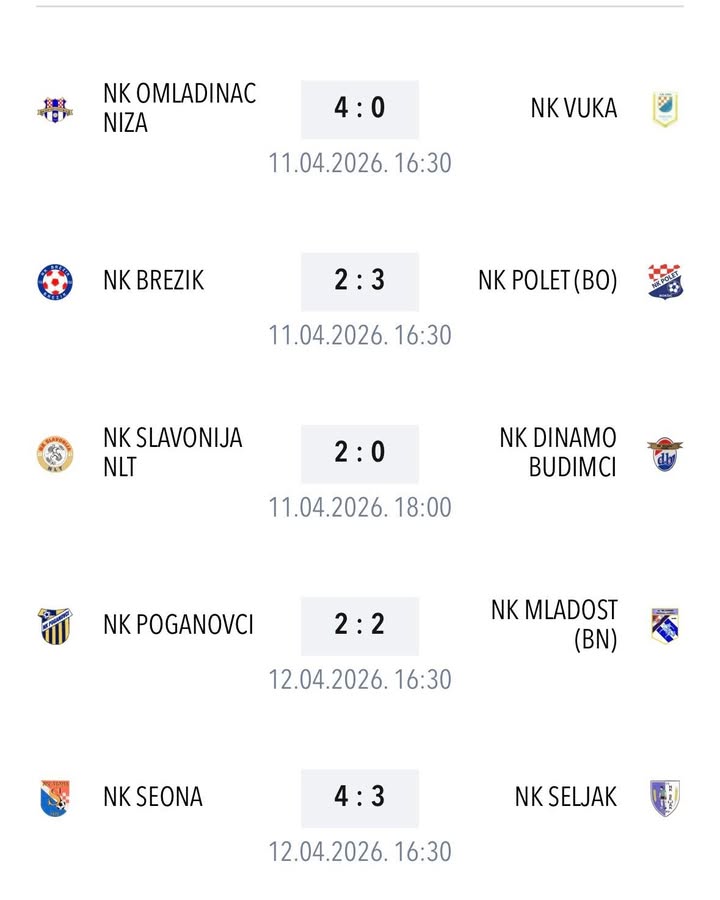
Task: Open the NK Omladinac Niza vs NK Vuka match
Action: (359, 109)
